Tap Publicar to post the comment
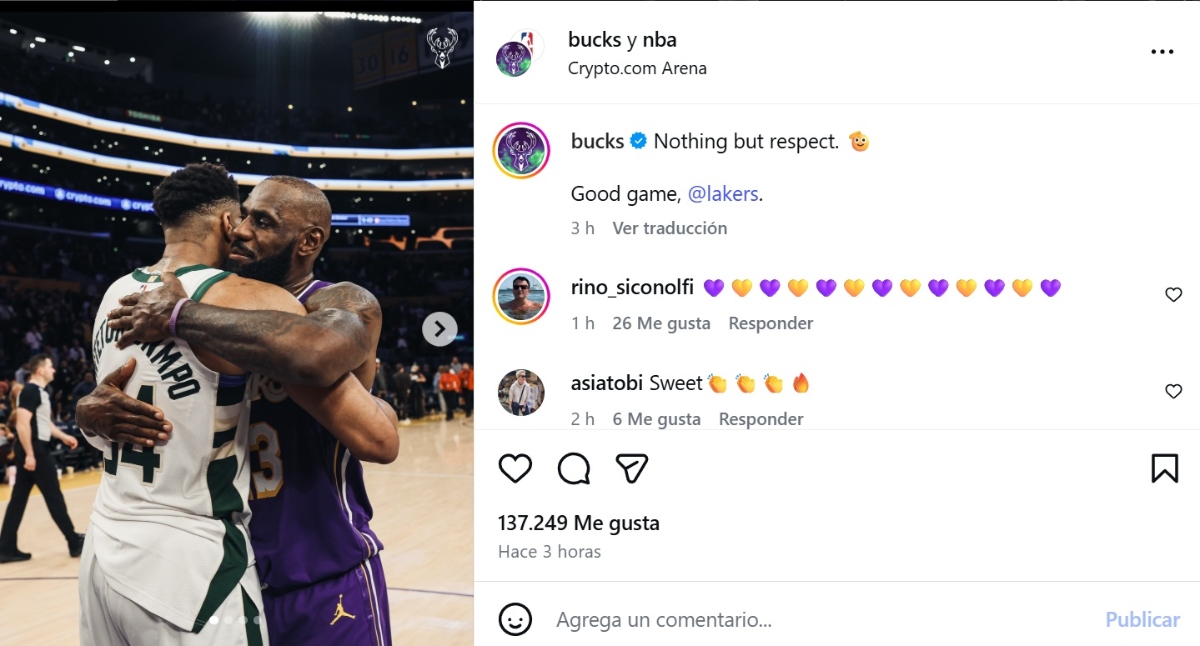The width and height of the screenshot is (1200, 646). 1142,620
